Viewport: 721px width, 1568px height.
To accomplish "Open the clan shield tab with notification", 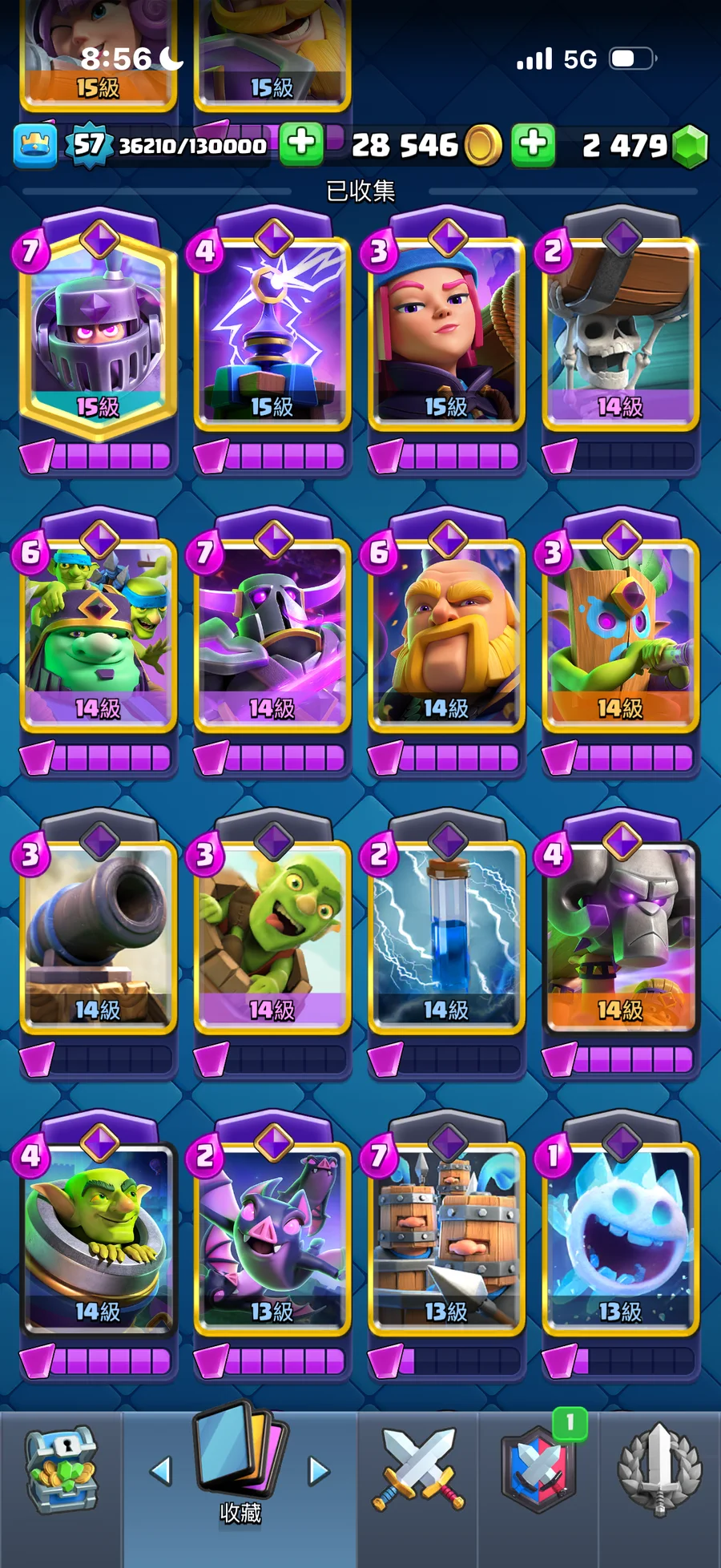I will (538, 1470).
